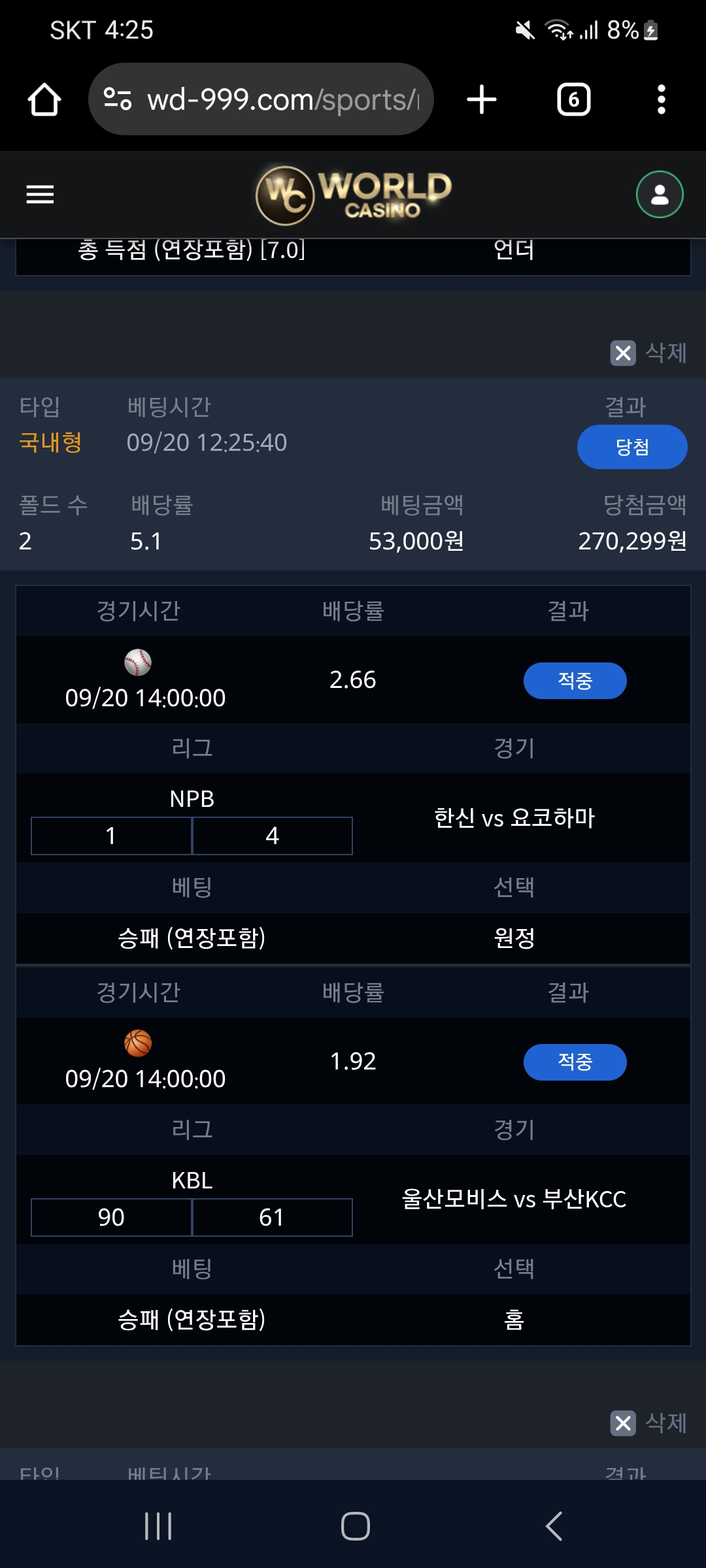Open the hamburger side menu
Viewport: 706px width, 1568px height.
pyautogui.click(x=40, y=194)
